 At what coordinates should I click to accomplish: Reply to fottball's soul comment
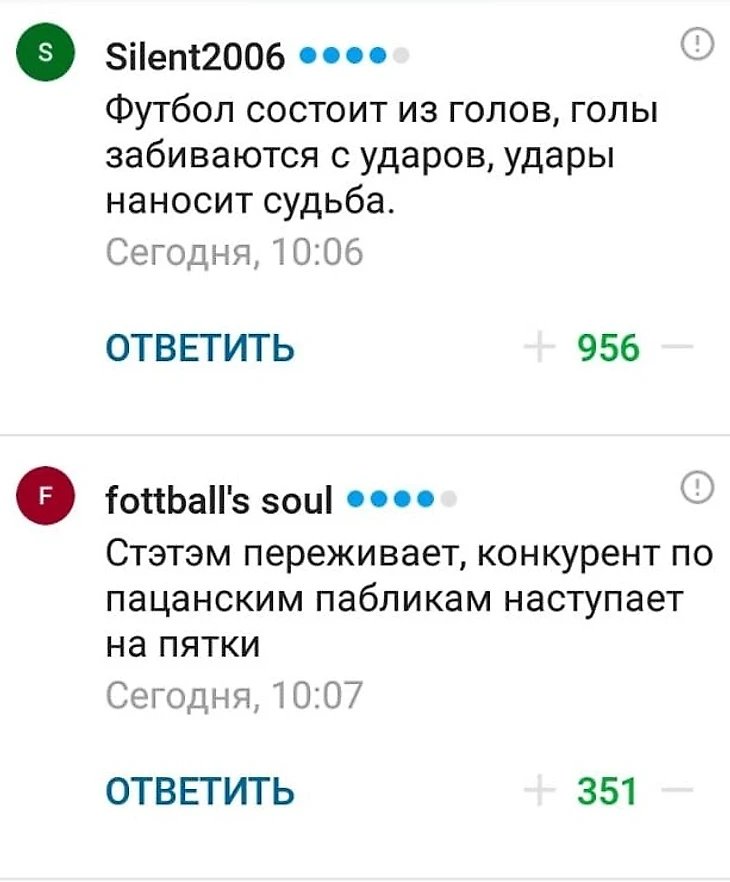click(x=200, y=793)
